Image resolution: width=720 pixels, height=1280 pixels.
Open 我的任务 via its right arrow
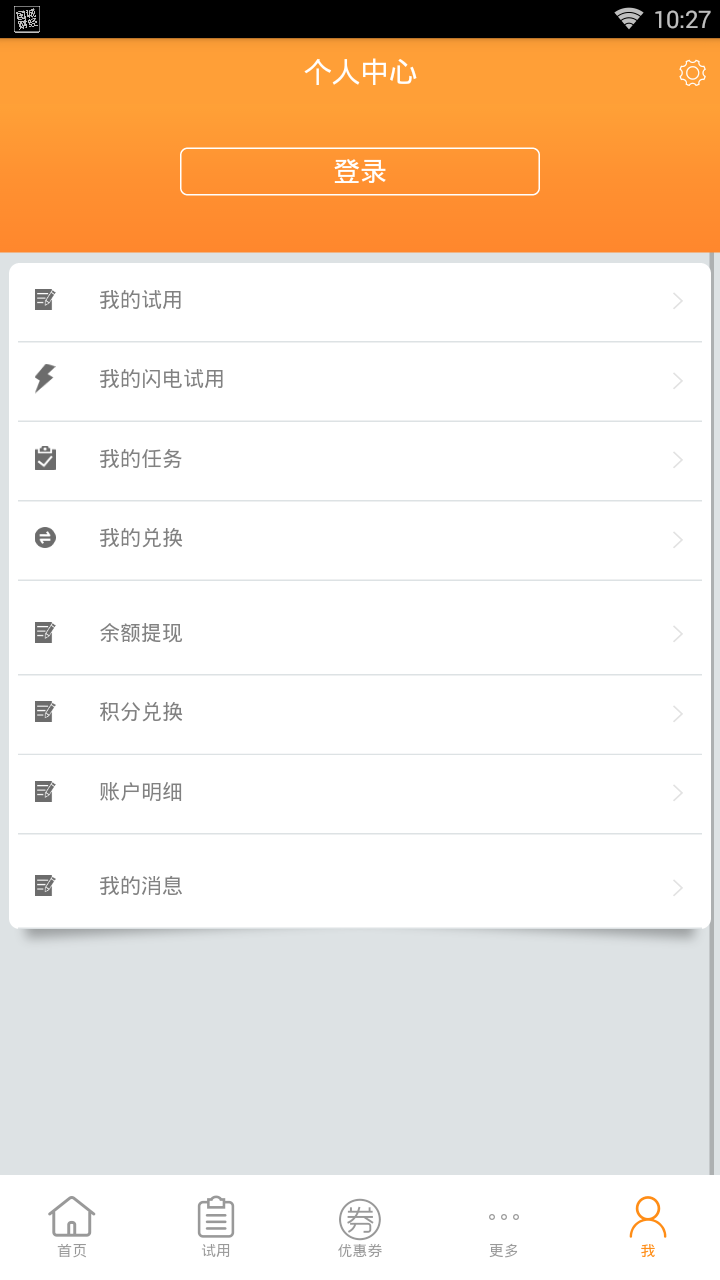pos(677,460)
